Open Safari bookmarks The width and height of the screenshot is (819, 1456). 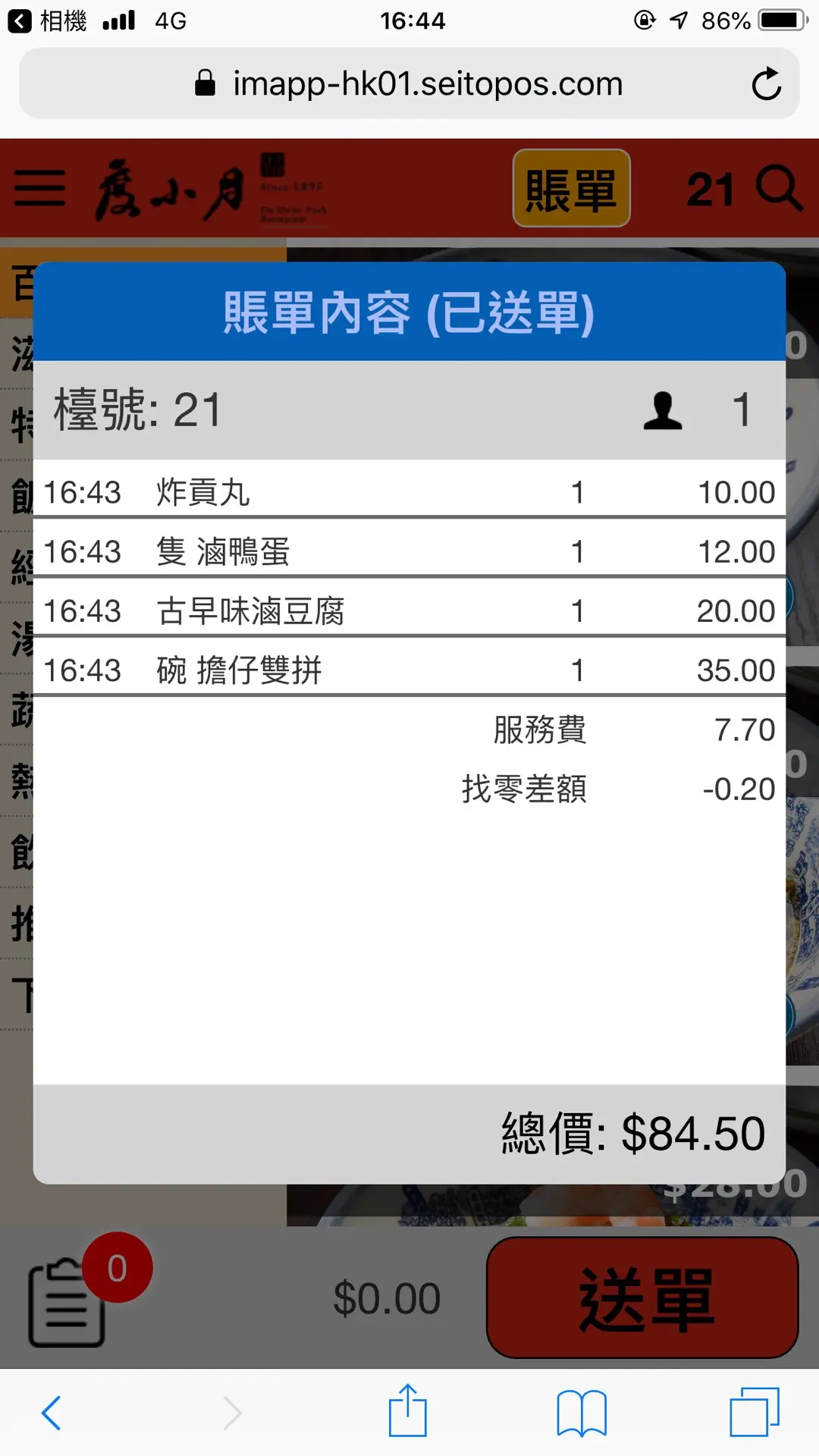pos(581,1413)
